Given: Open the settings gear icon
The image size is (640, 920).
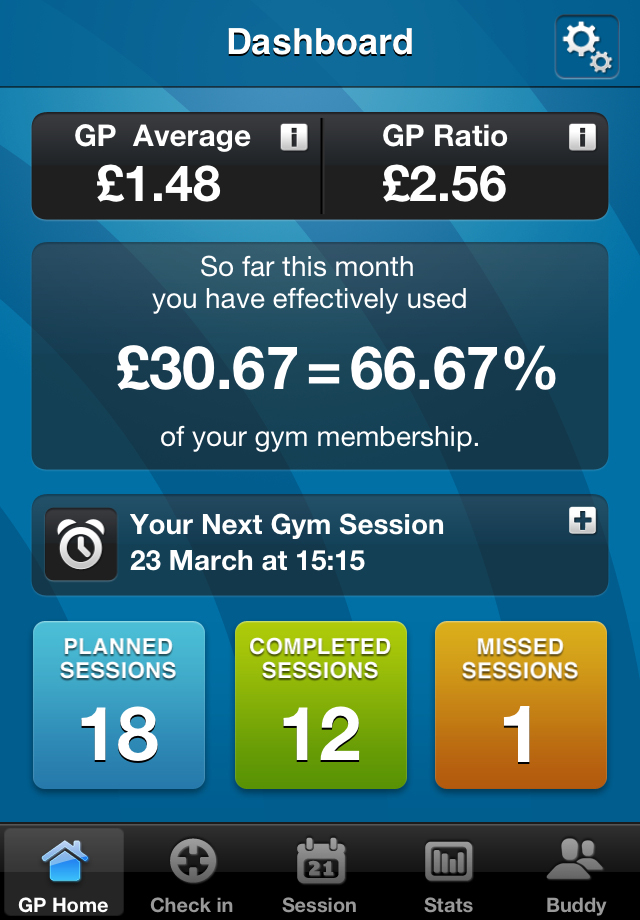Looking at the screenshot, I should (586, 46).
